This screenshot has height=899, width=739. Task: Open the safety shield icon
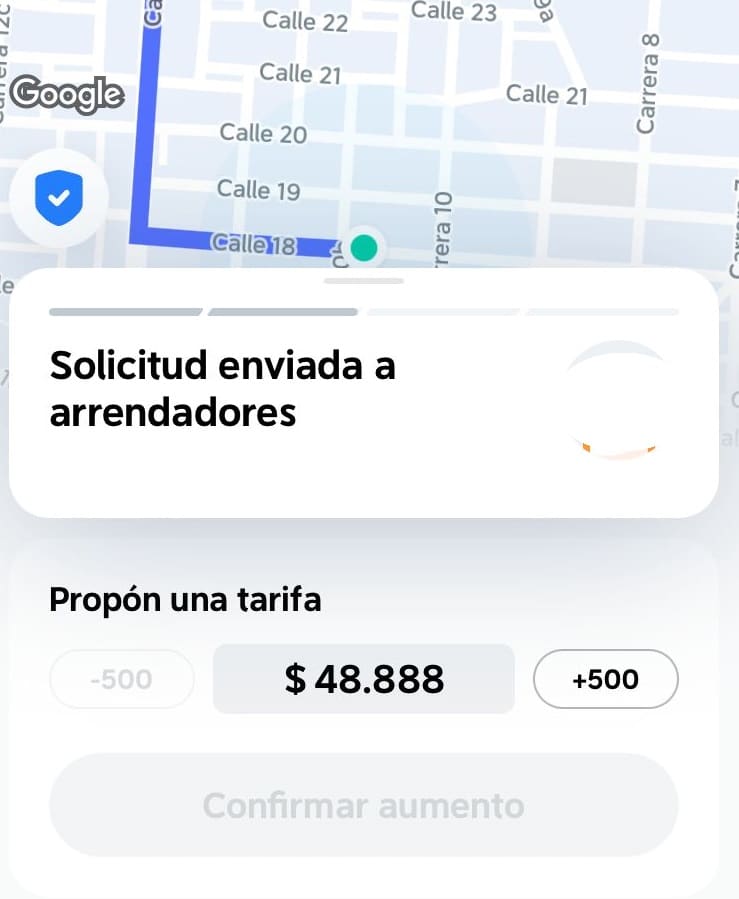point(59,198)
